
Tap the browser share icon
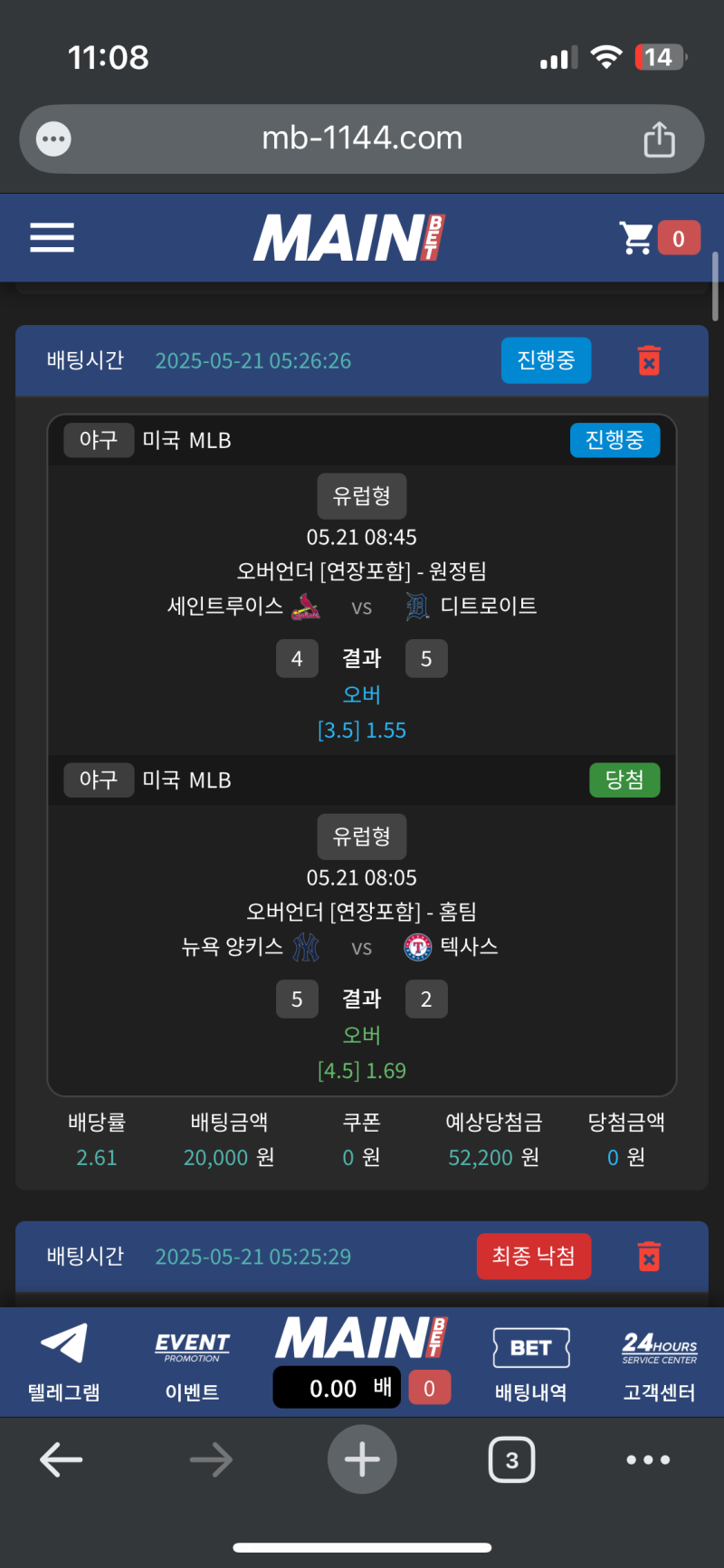[x=659, y=139]
